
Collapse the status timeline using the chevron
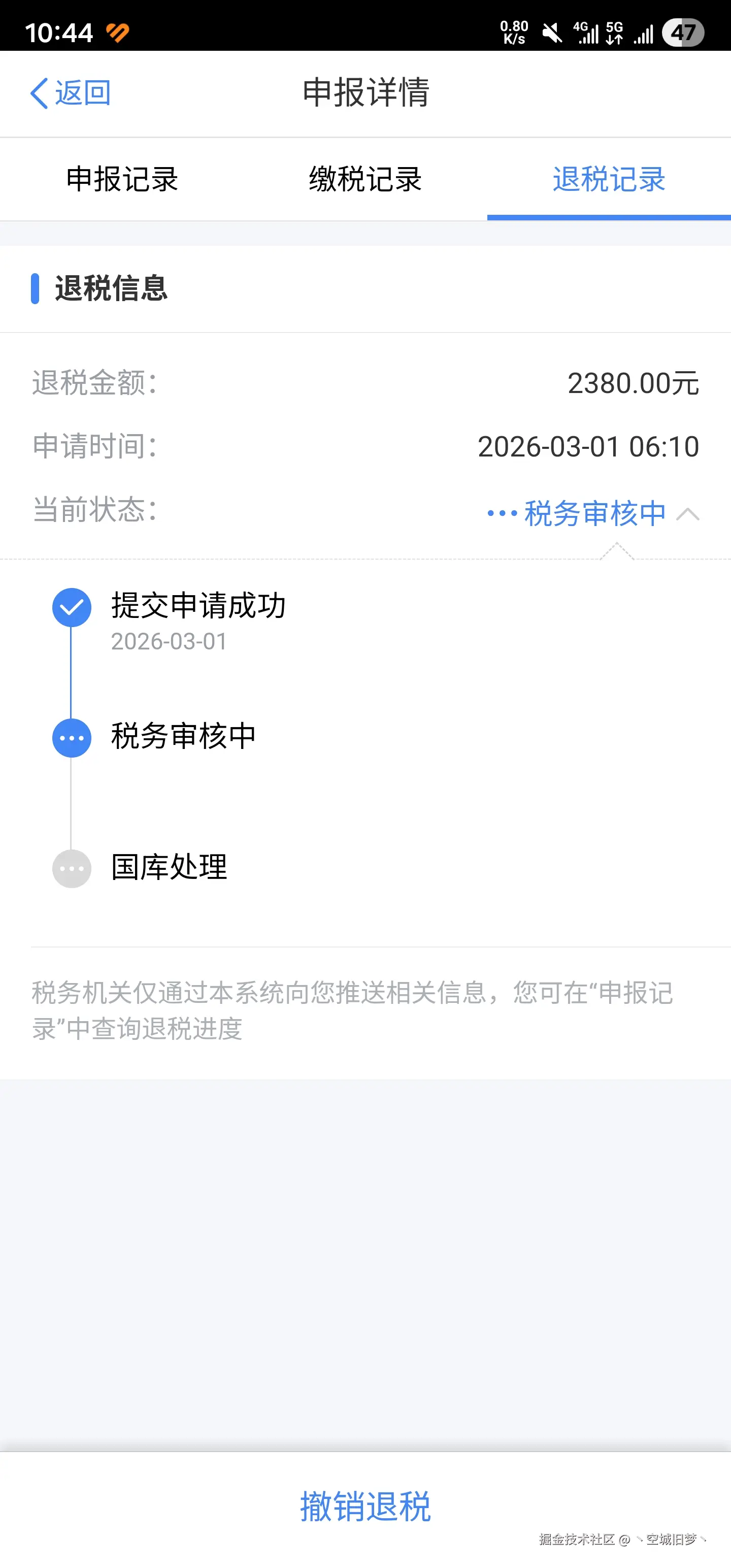[689, 513]
